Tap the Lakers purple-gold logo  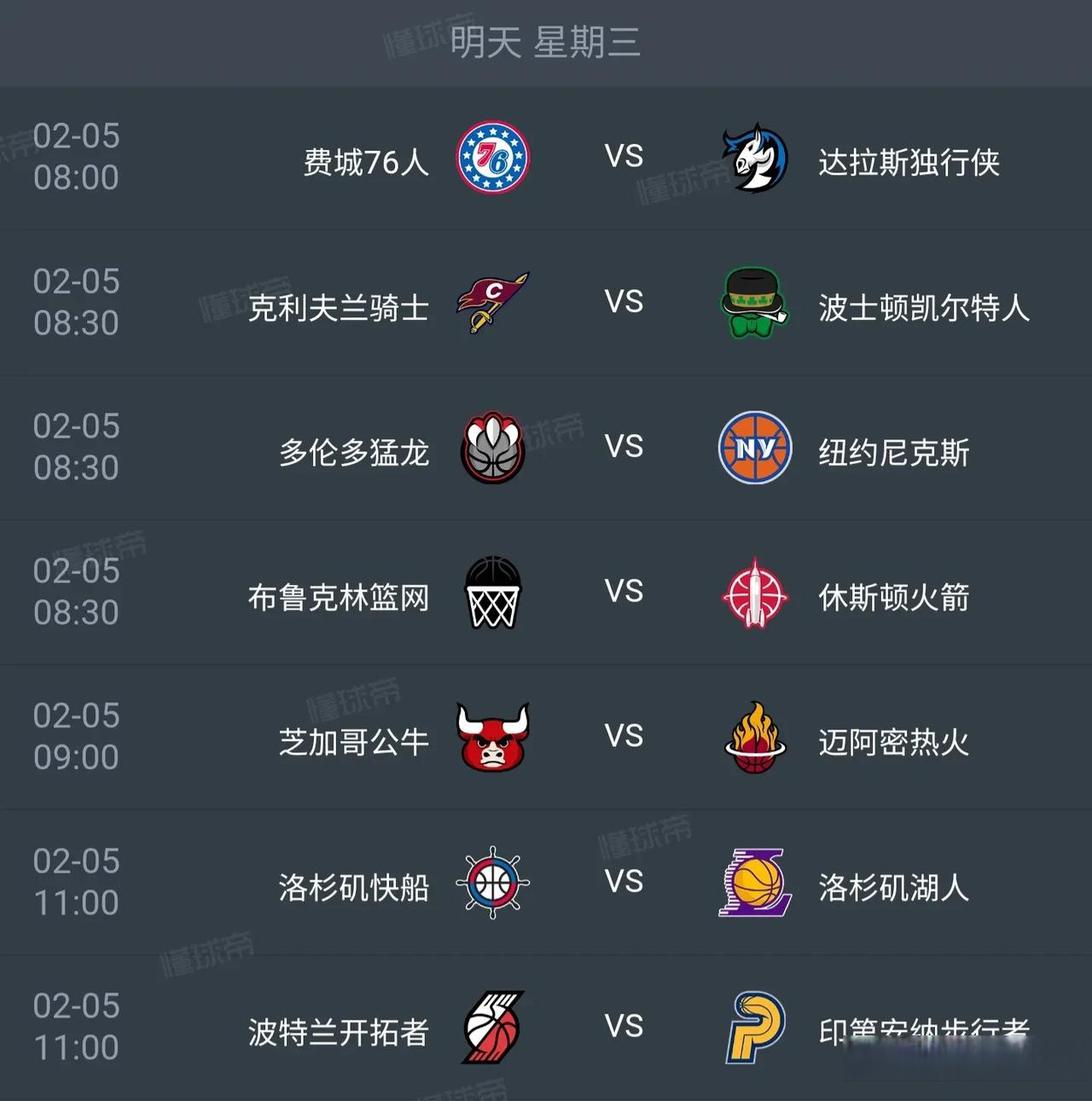[754, 884]
